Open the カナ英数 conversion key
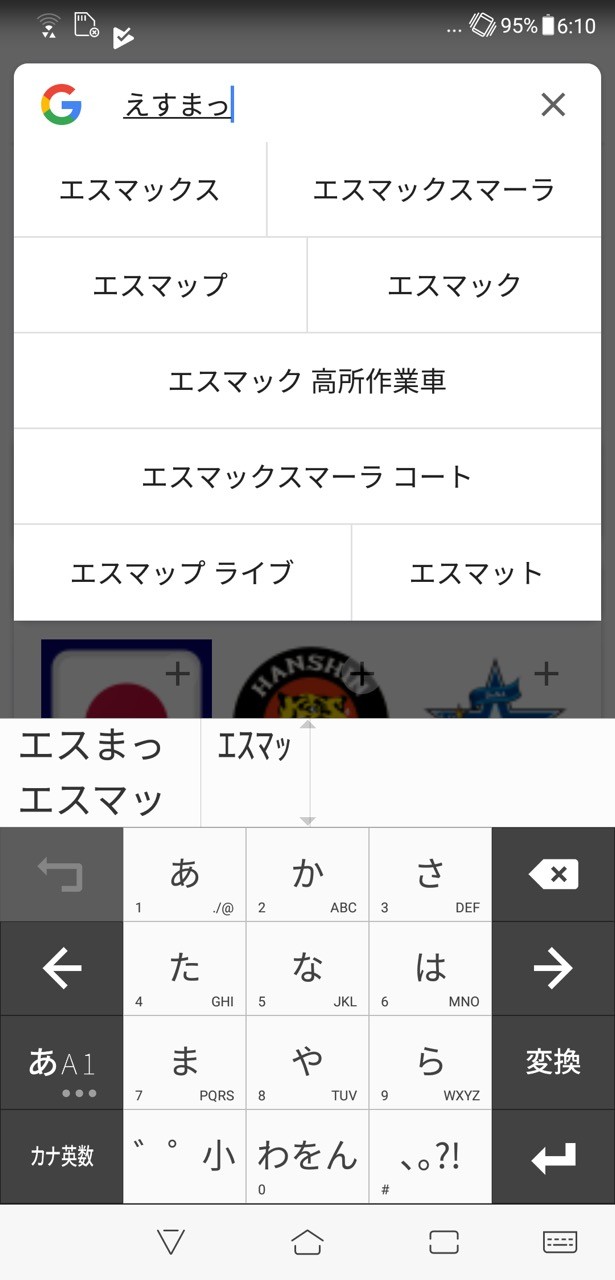The height and width of the screenshot is (1280, 615). tap(61, 1156)
